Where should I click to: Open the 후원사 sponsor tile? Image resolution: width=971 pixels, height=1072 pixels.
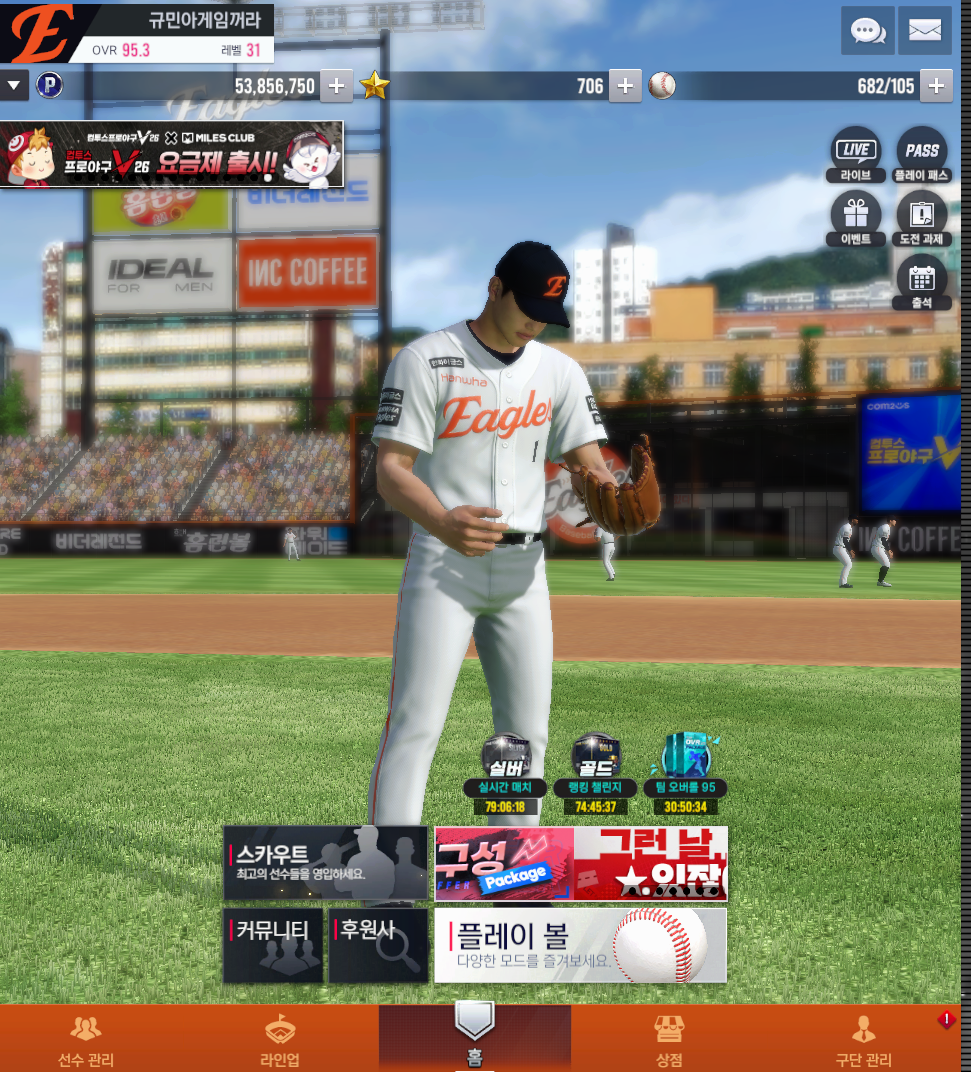pos(378,946)
